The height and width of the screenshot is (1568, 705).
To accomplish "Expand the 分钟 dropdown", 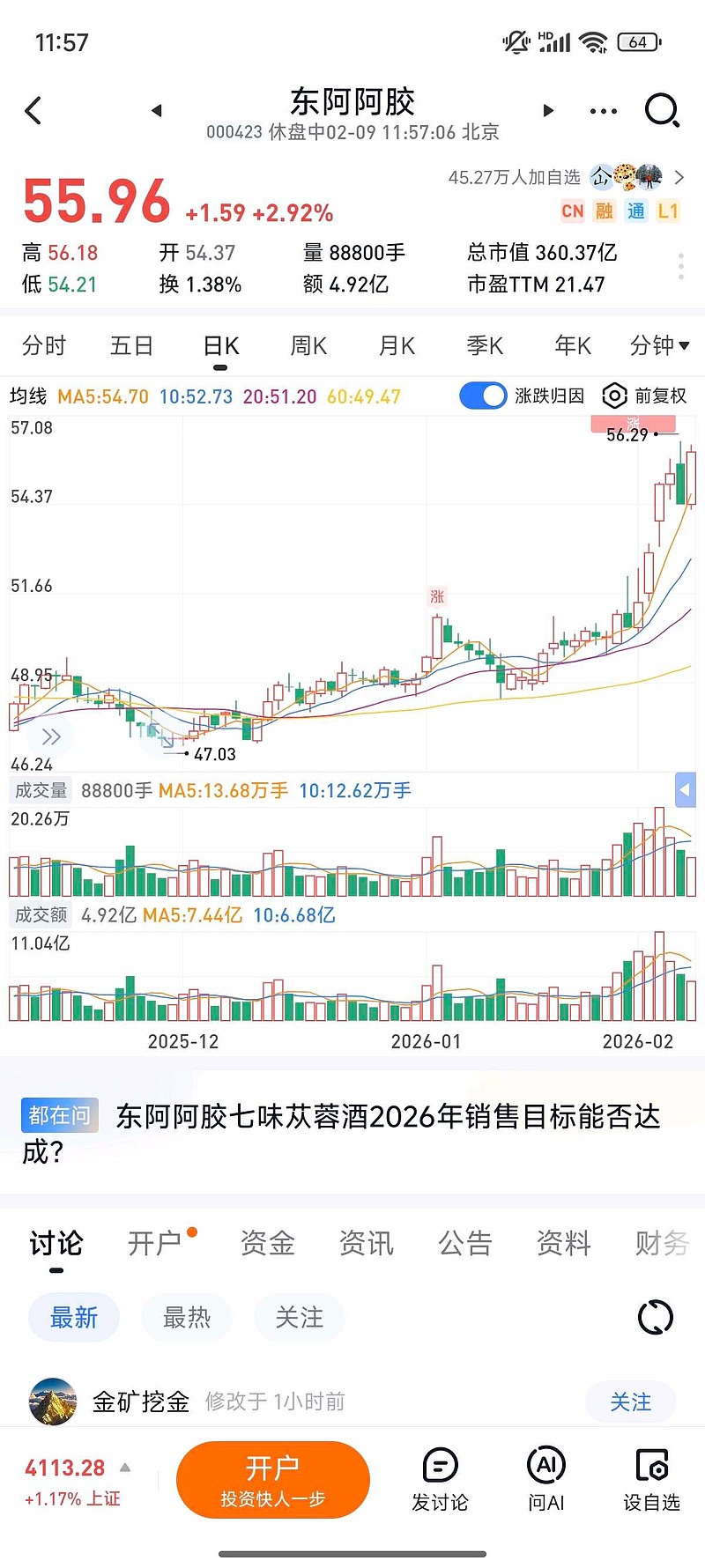I will pyautogui.click(x=659, y=346).
